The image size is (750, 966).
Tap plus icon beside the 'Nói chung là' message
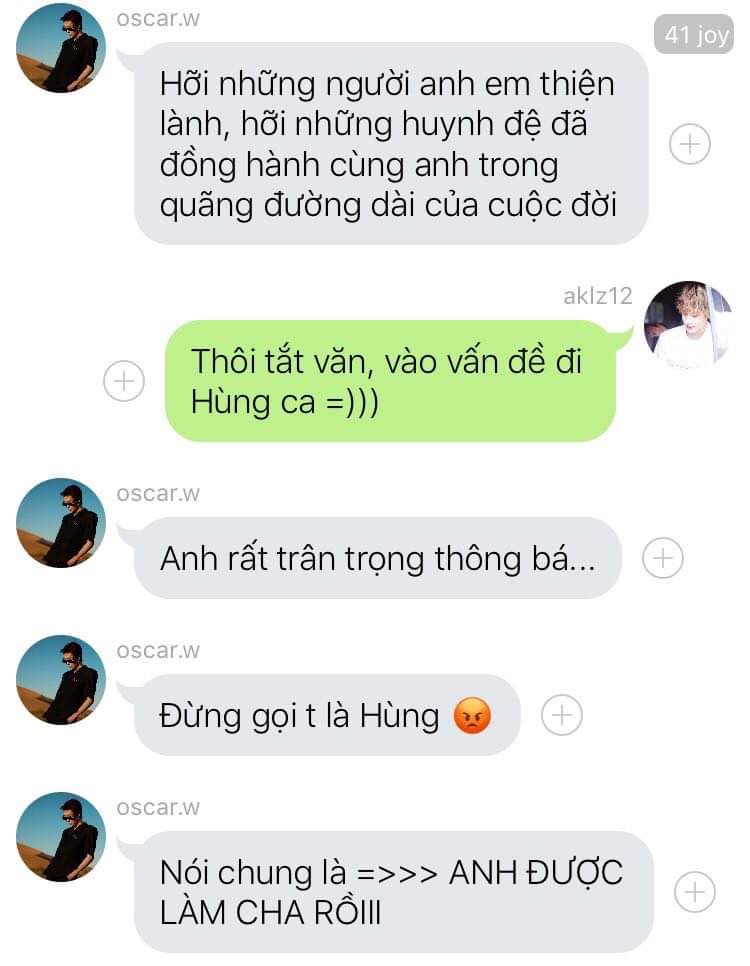pos(696,891)
